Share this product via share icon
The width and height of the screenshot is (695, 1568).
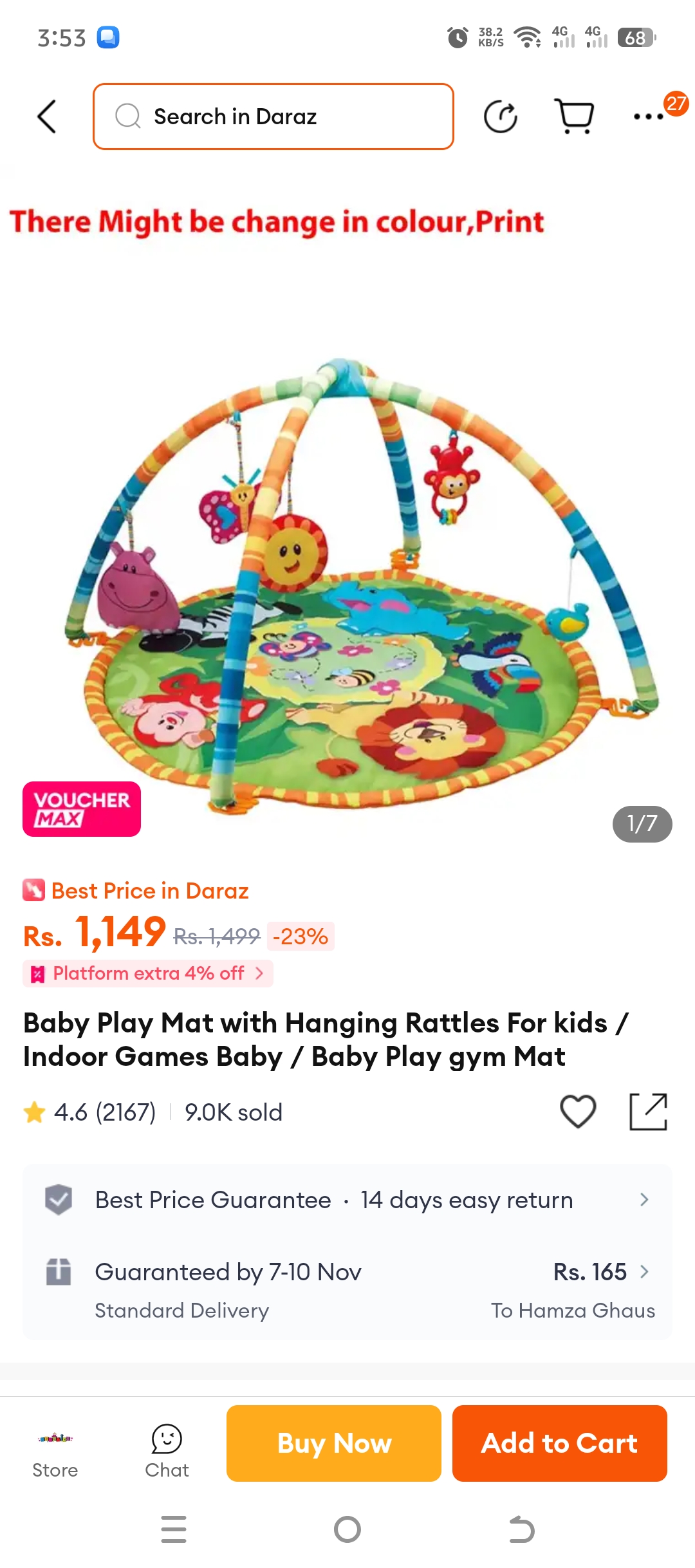648,1112
